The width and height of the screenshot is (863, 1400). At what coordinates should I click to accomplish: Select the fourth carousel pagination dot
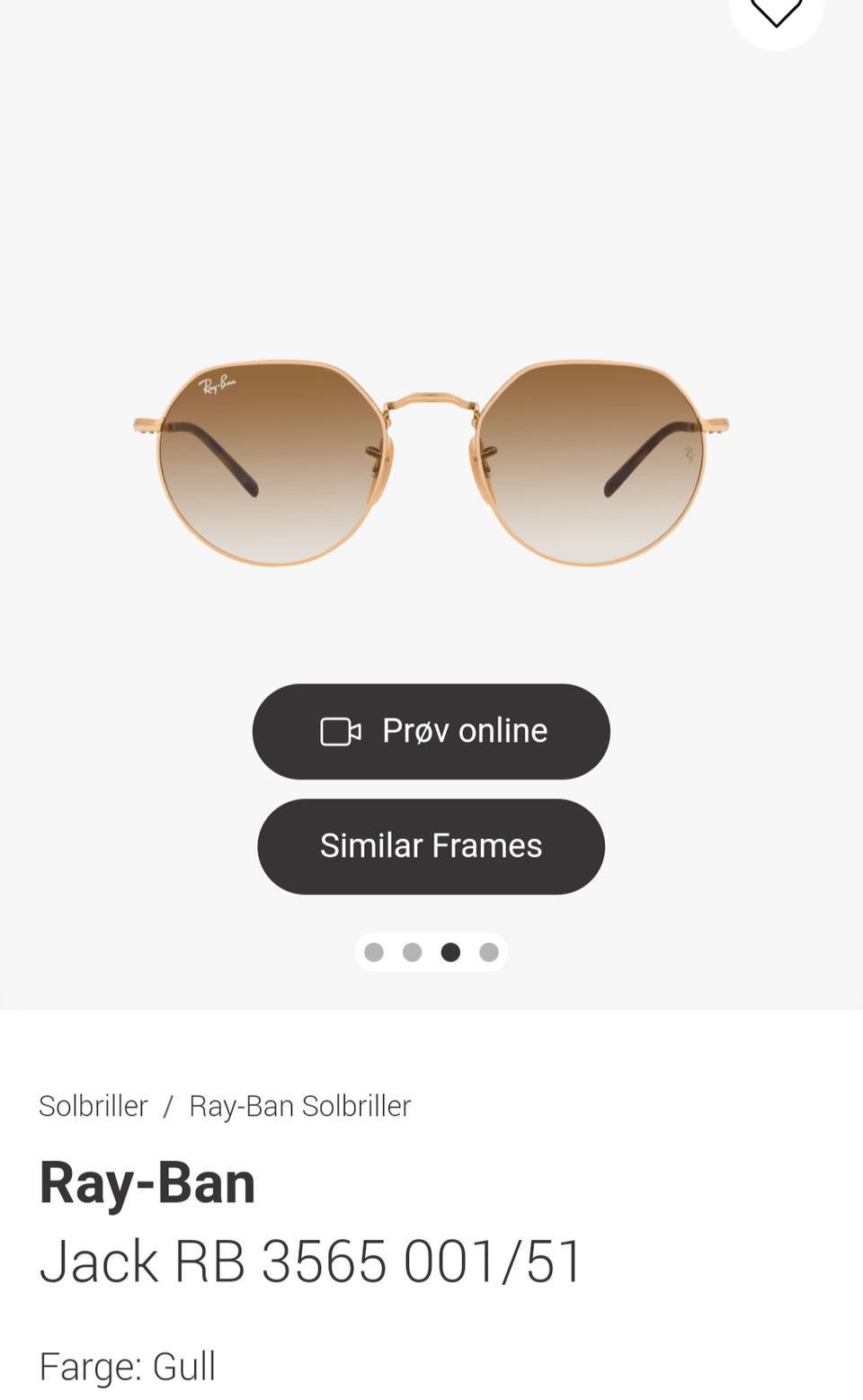488,951
